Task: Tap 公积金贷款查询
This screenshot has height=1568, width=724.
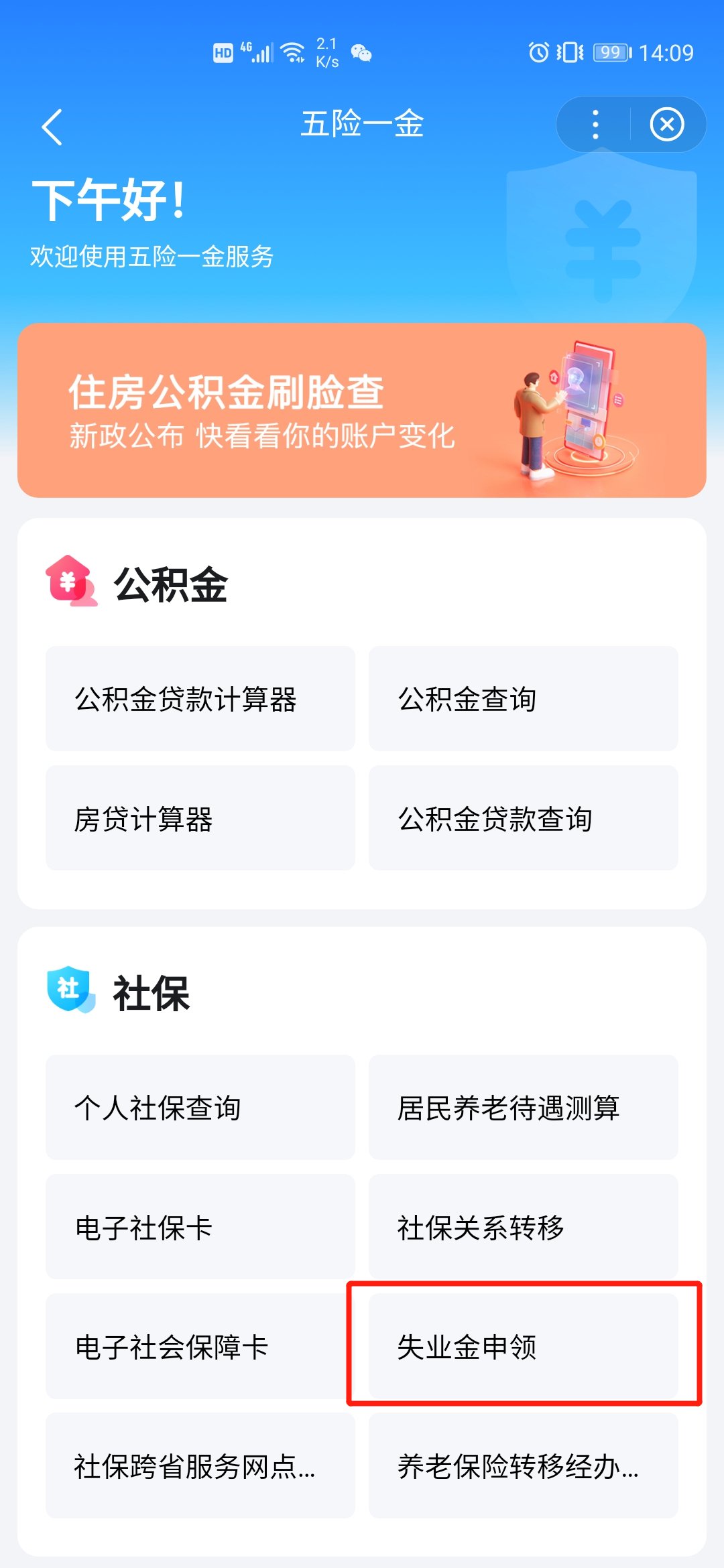Action: click(x=523, y=818)
